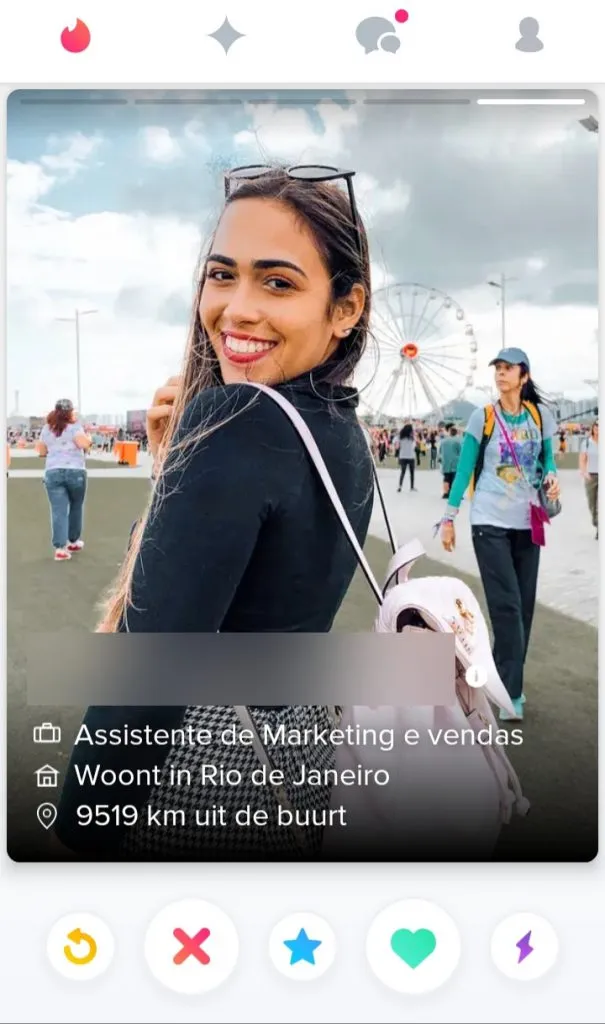Send a Super Like star
Screen dimensions: 605x1024
(302, 946)
